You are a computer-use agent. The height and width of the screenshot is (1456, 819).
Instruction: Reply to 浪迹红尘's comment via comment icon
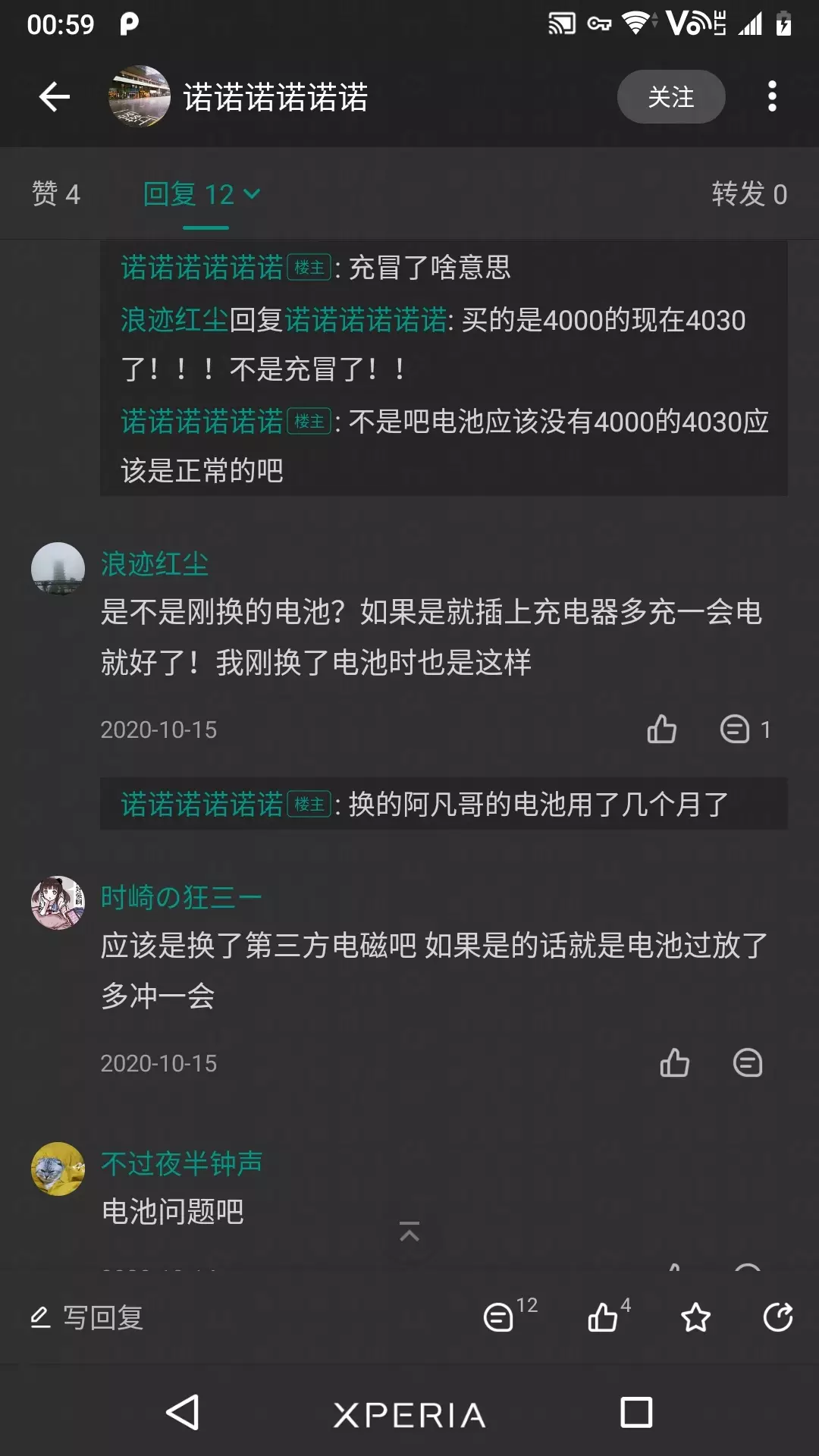click(x=736, y=730)
